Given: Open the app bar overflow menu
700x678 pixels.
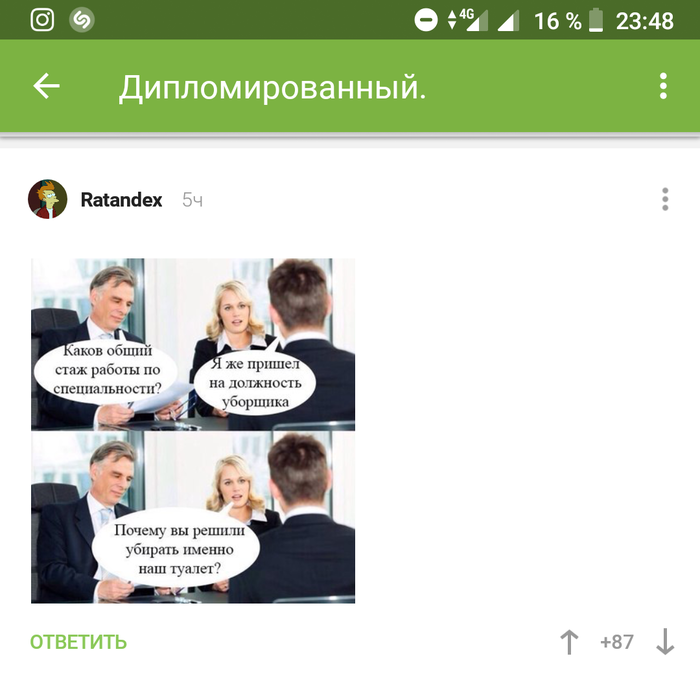Looking at the screenshot, I should point(663,87).
